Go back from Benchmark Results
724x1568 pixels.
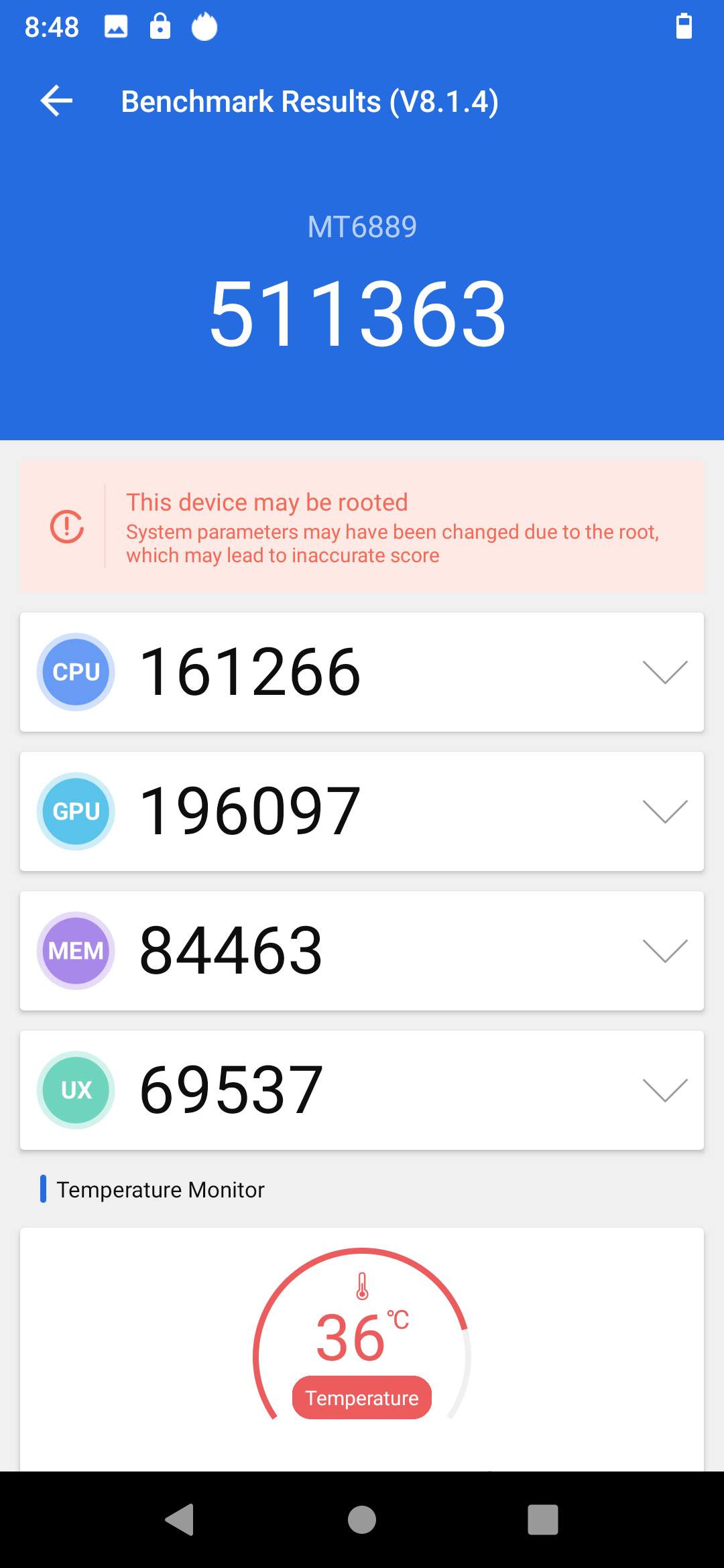click(x=57, y=101)
